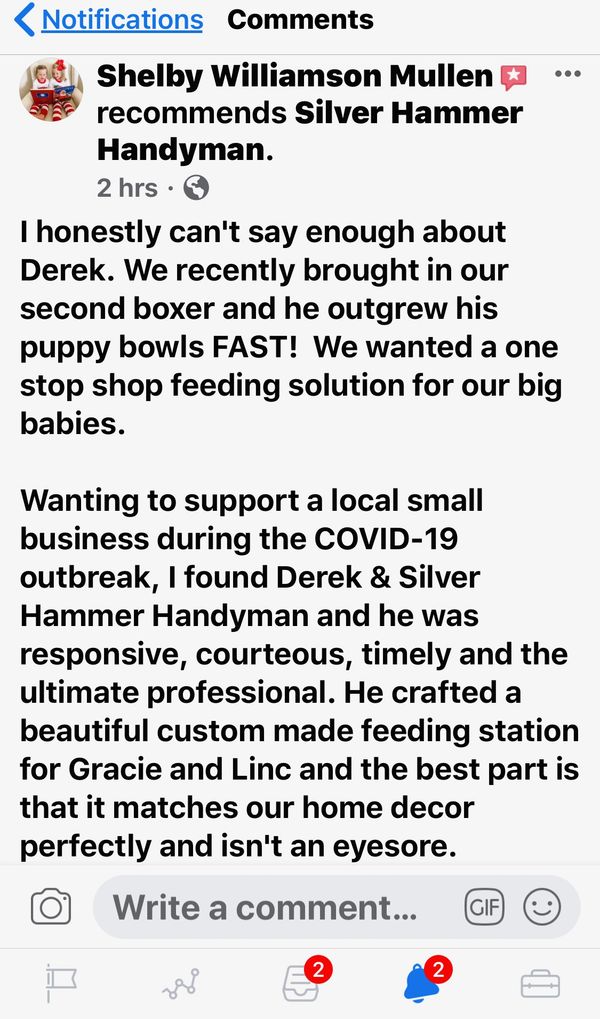Open the insights graph tab

point(181,984)
